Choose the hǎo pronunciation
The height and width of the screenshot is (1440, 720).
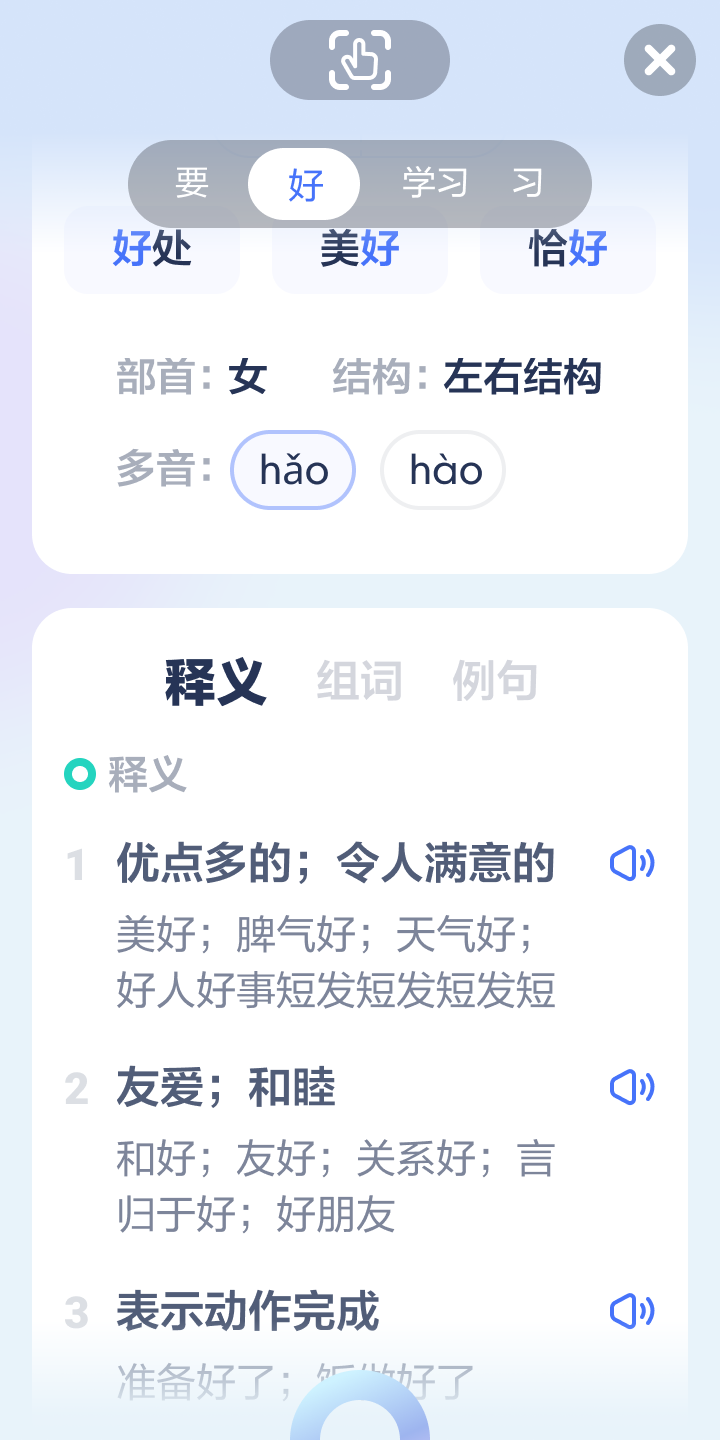coord(293,470)
